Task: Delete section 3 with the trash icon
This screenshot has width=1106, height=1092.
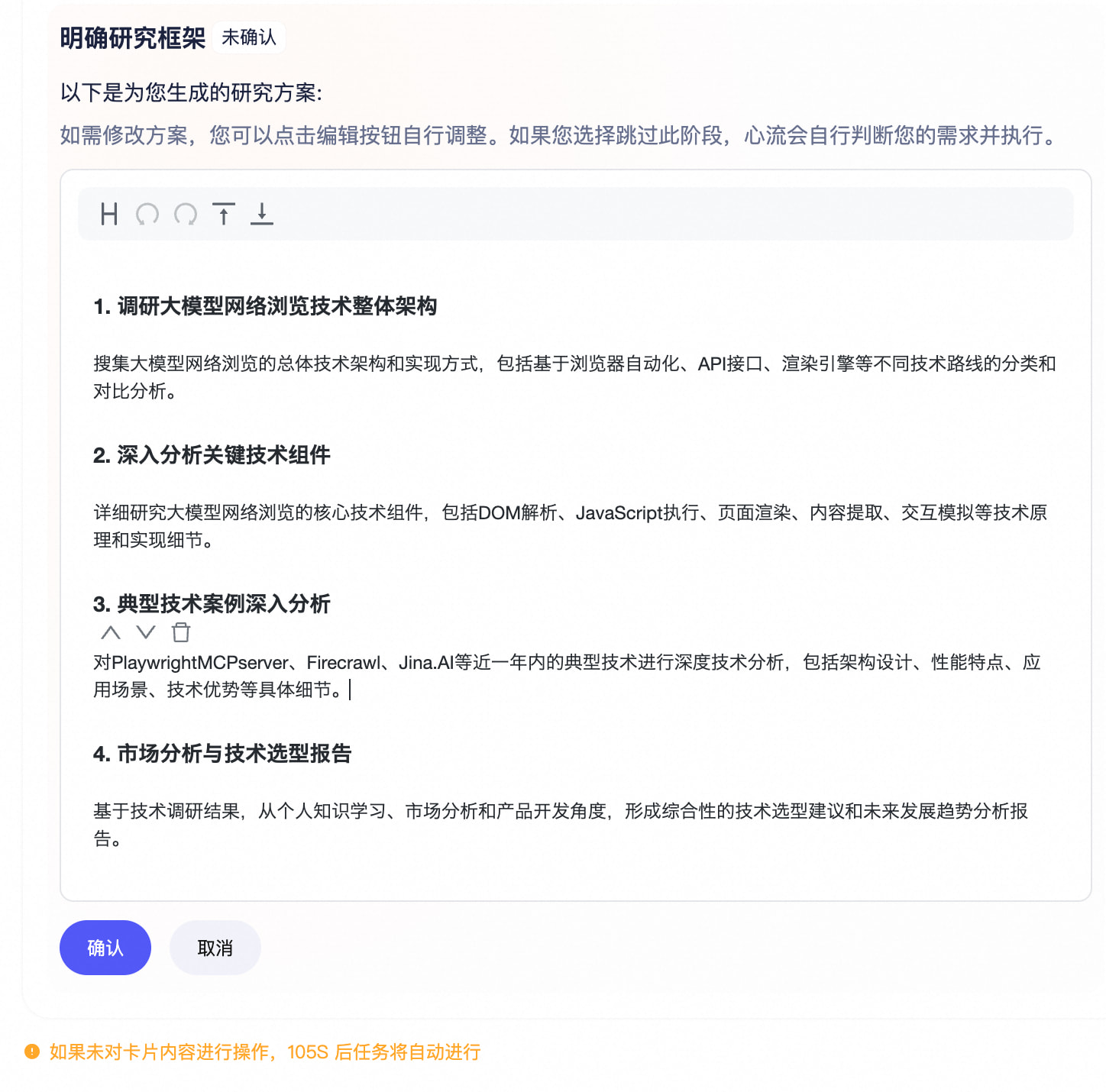Action: click(x=181, y=632)
